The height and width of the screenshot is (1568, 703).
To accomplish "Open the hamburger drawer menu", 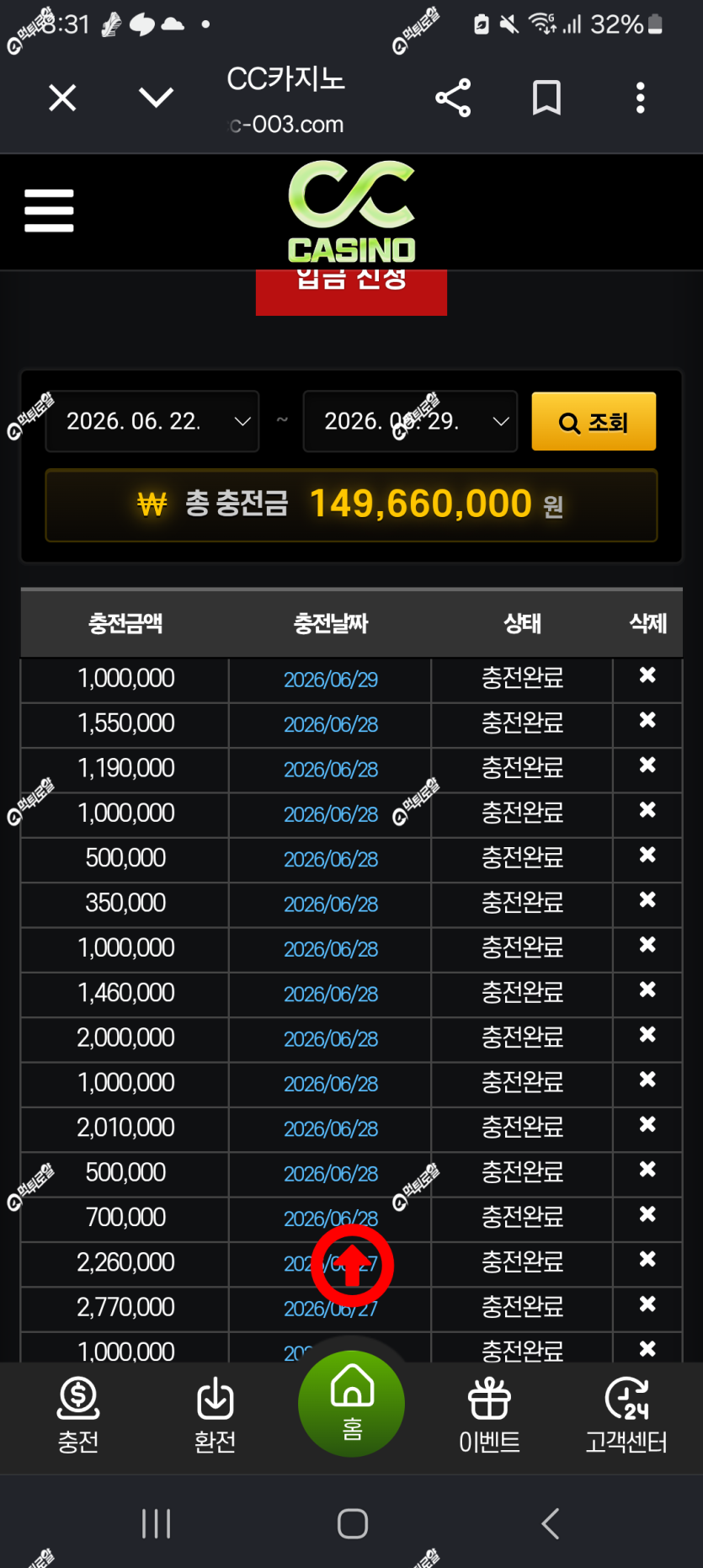I will pyautogui.click(x=49, y=211).
